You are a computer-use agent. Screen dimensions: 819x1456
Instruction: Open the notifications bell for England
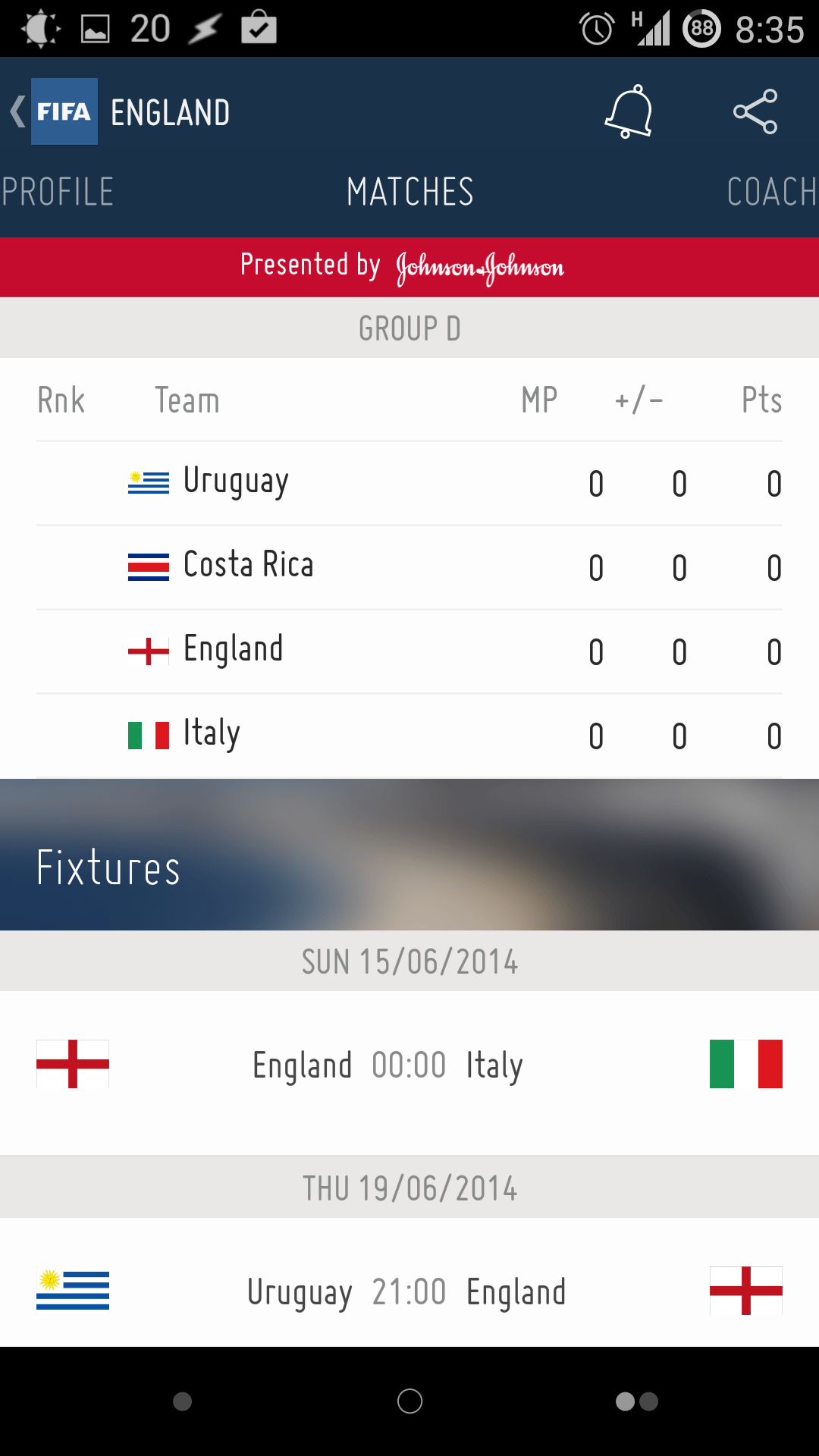[629, 111]
